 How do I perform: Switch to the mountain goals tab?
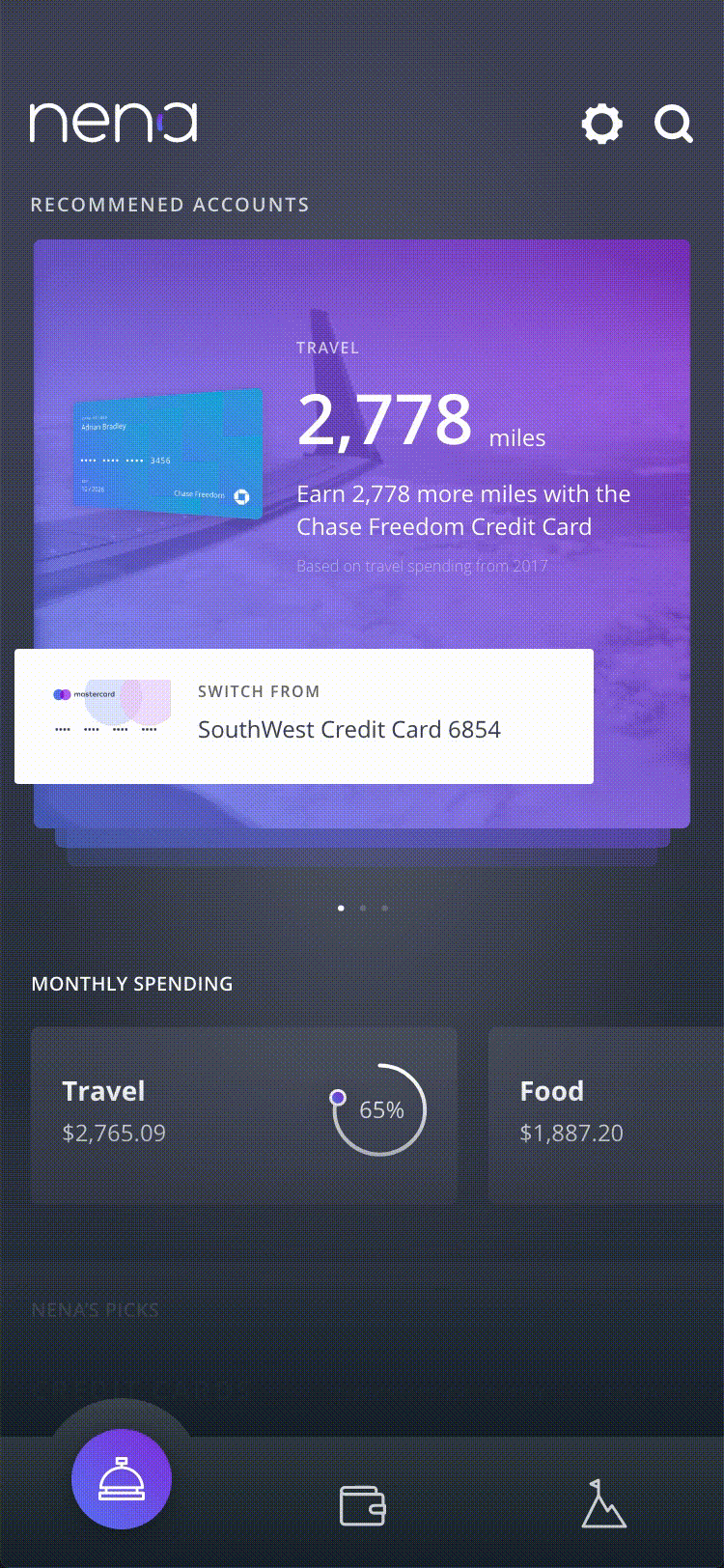tap(603, 1504)
